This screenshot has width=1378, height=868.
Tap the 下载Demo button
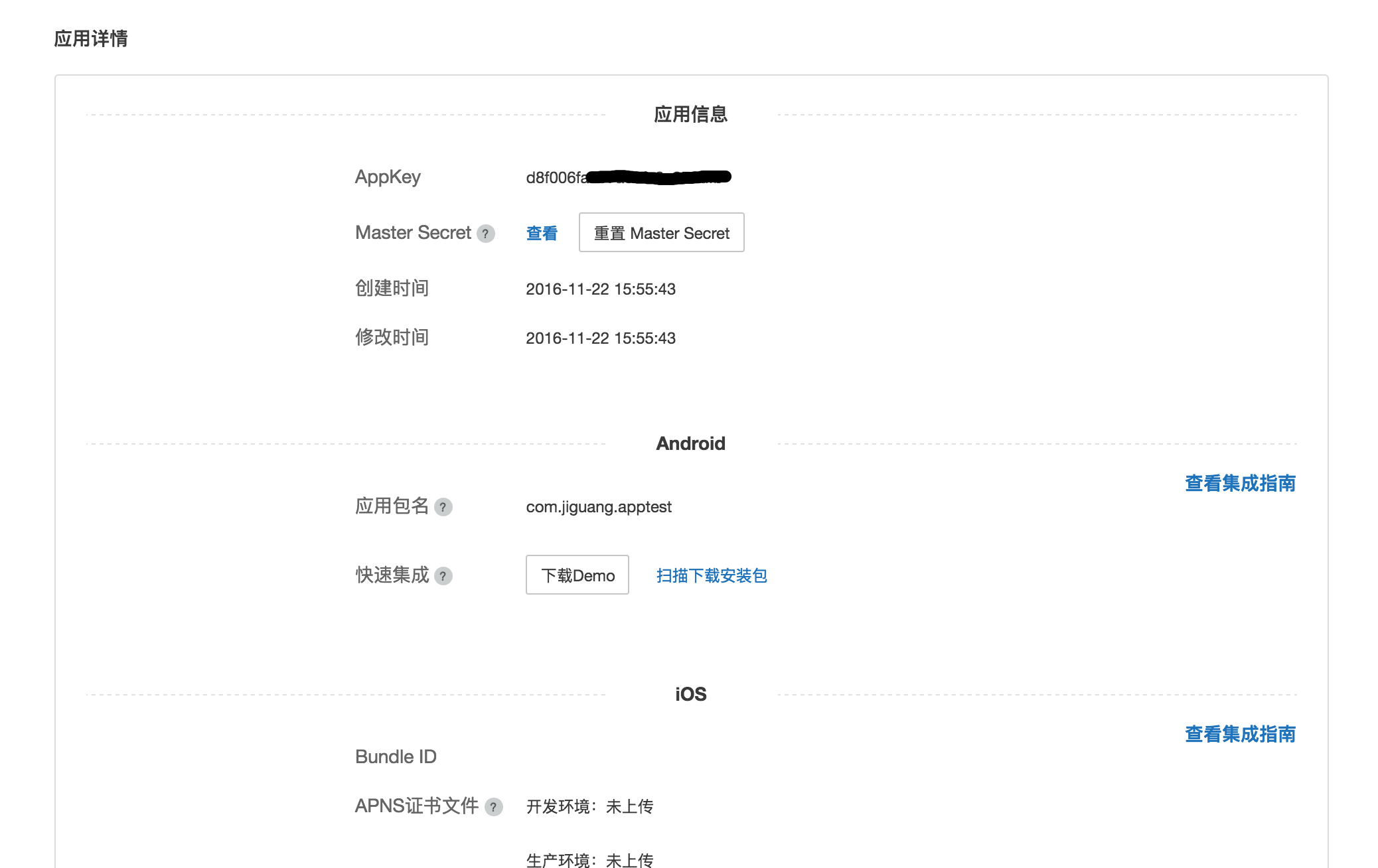[x=577, y=575]
